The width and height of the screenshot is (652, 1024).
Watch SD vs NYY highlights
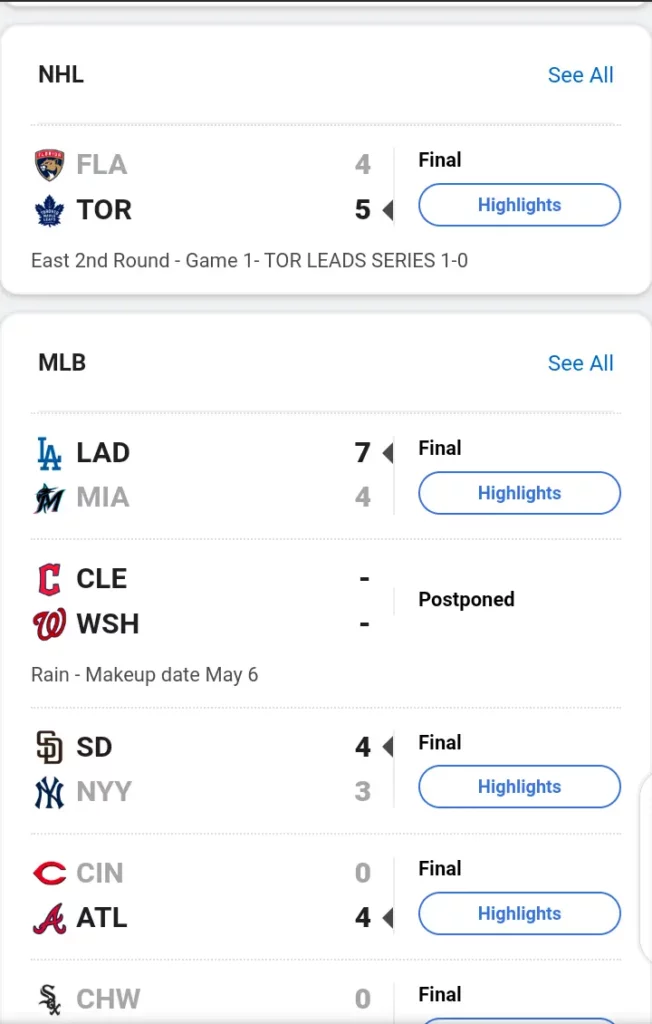(519, 787)
